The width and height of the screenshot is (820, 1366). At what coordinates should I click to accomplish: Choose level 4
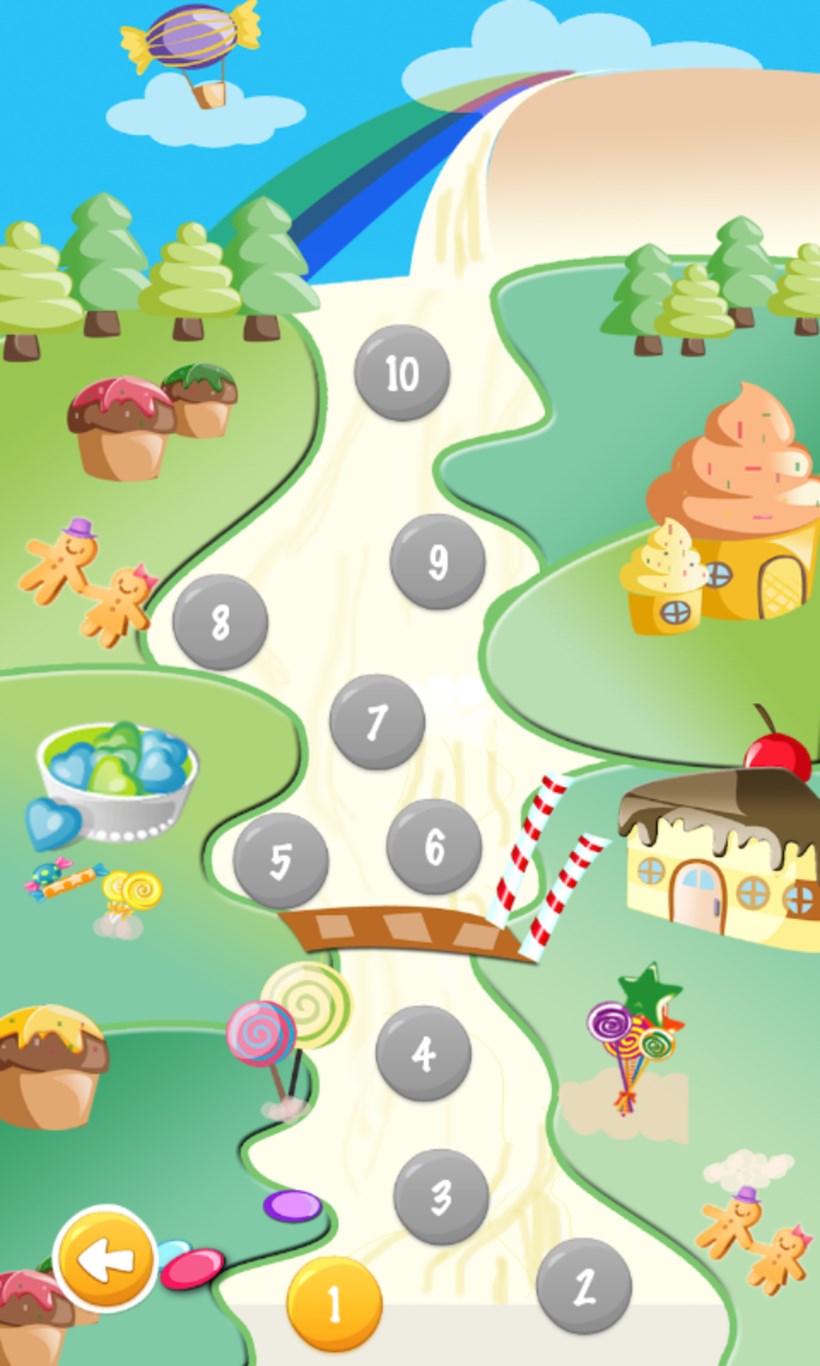pyautogui.click(x=423, y=1053)
